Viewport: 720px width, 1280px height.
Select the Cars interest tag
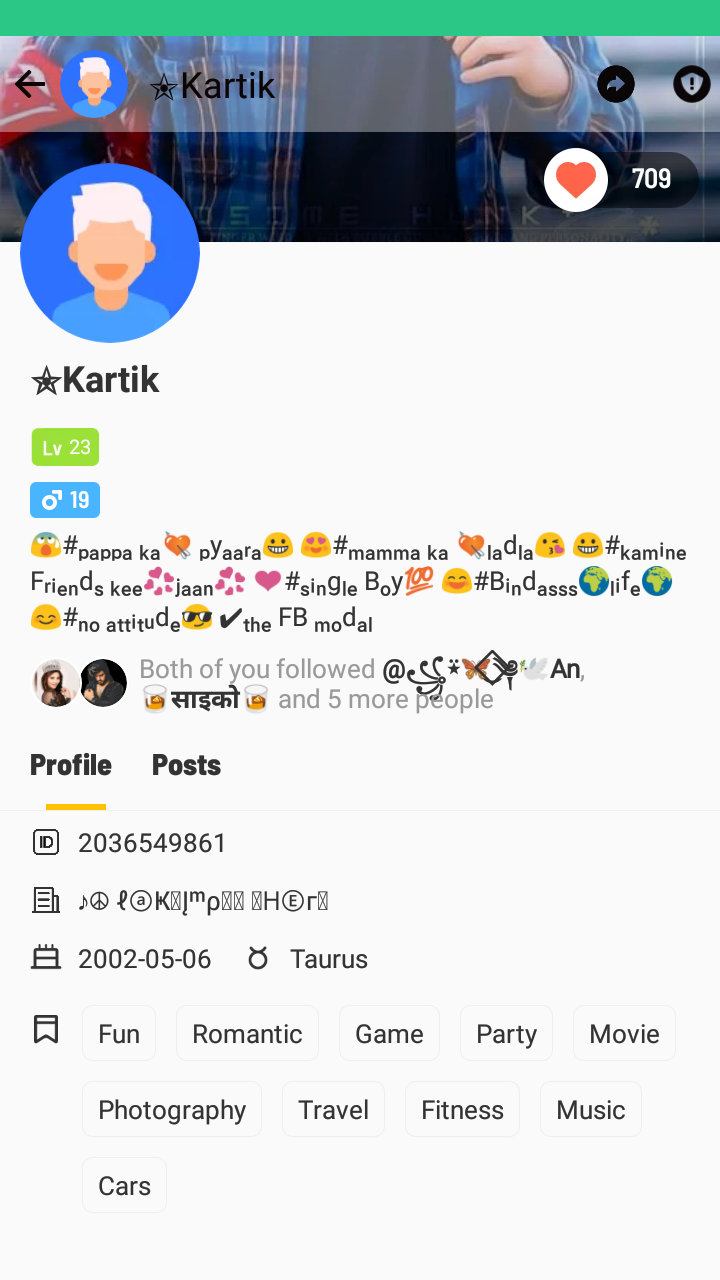(124, 1186)
